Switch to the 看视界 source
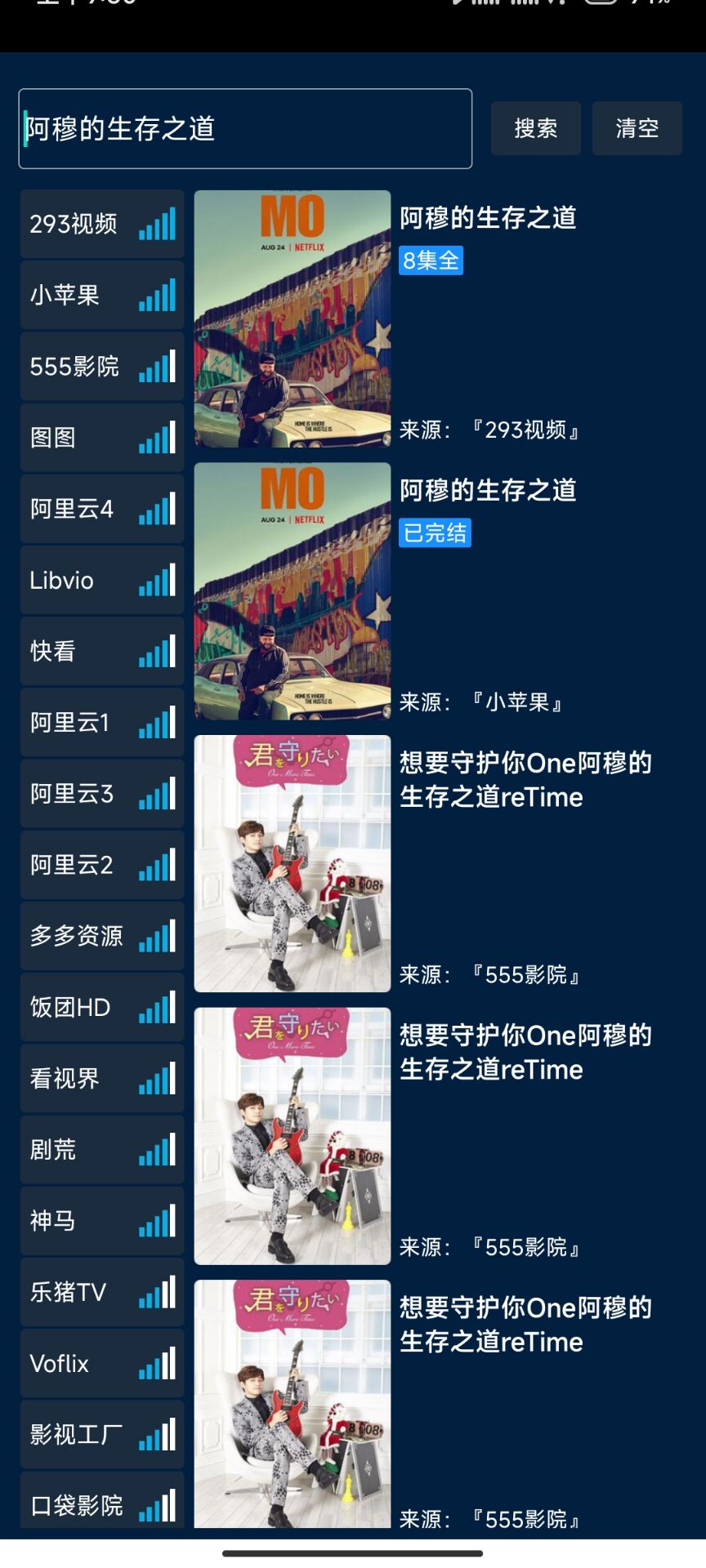This screenshot has width=706, height=1568. pyautogui.click(x=102, y=1079)
